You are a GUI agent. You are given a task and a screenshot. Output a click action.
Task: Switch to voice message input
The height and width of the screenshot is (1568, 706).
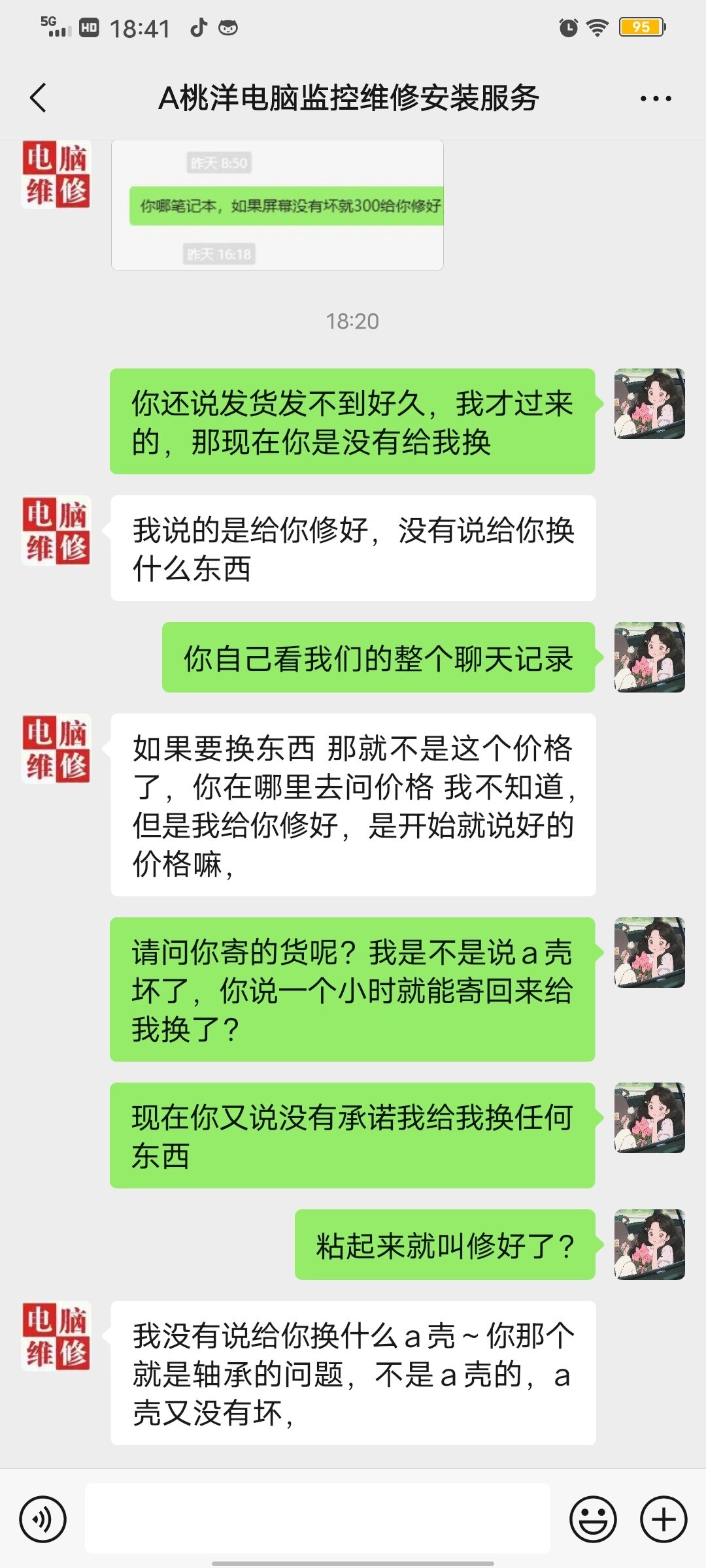(43, 1519)
